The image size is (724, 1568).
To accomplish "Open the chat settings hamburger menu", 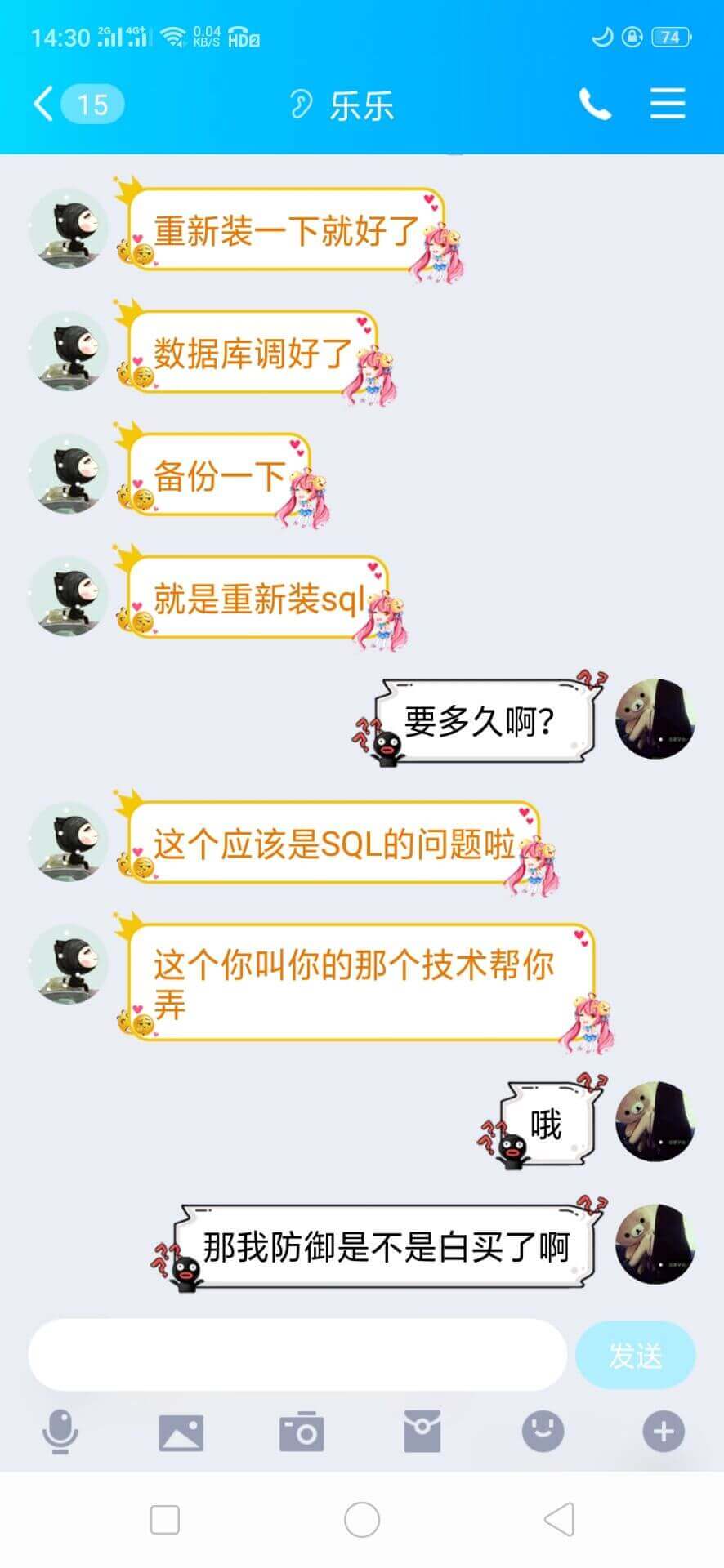I will tap(667, 104).
